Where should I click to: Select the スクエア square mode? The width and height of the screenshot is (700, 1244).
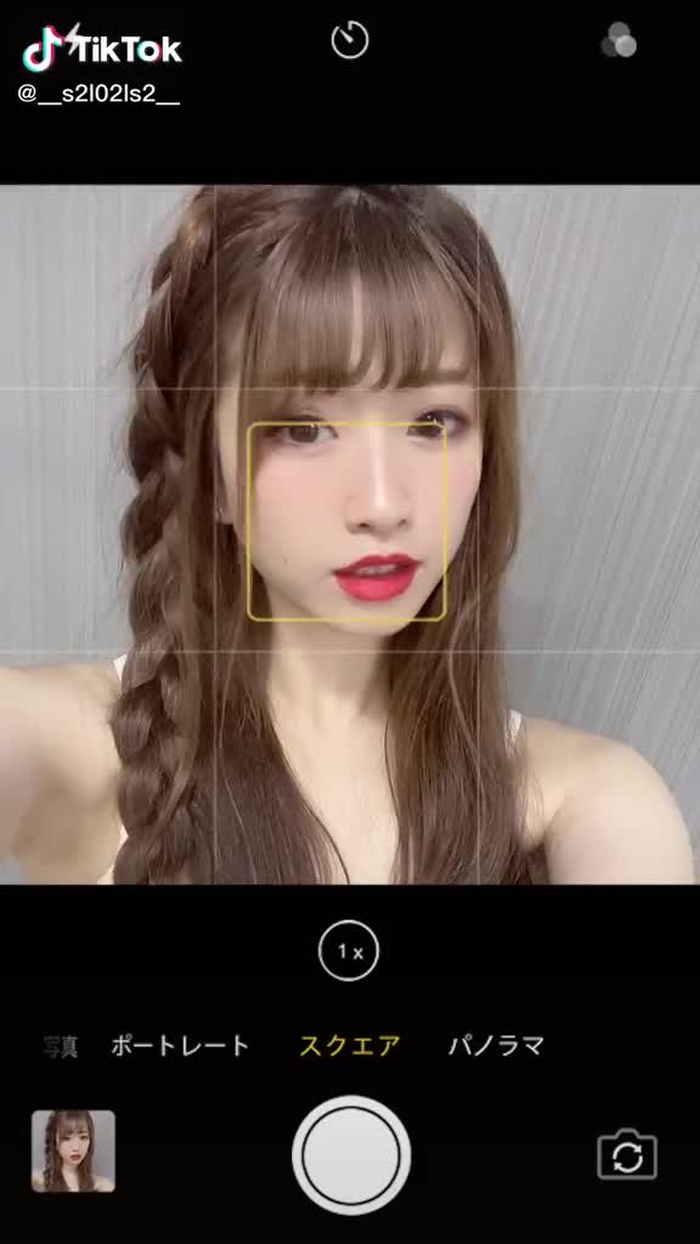[x=350, y=1047]
